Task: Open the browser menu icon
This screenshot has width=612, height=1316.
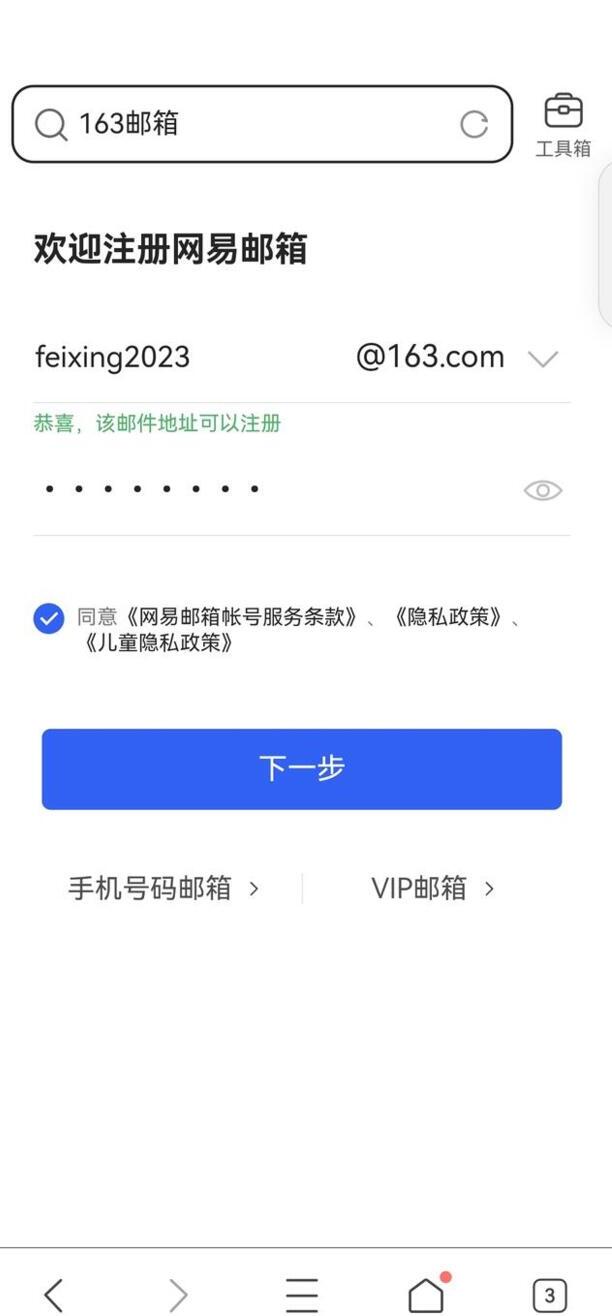Action: pyautogui.click(x=302, y=1294)
